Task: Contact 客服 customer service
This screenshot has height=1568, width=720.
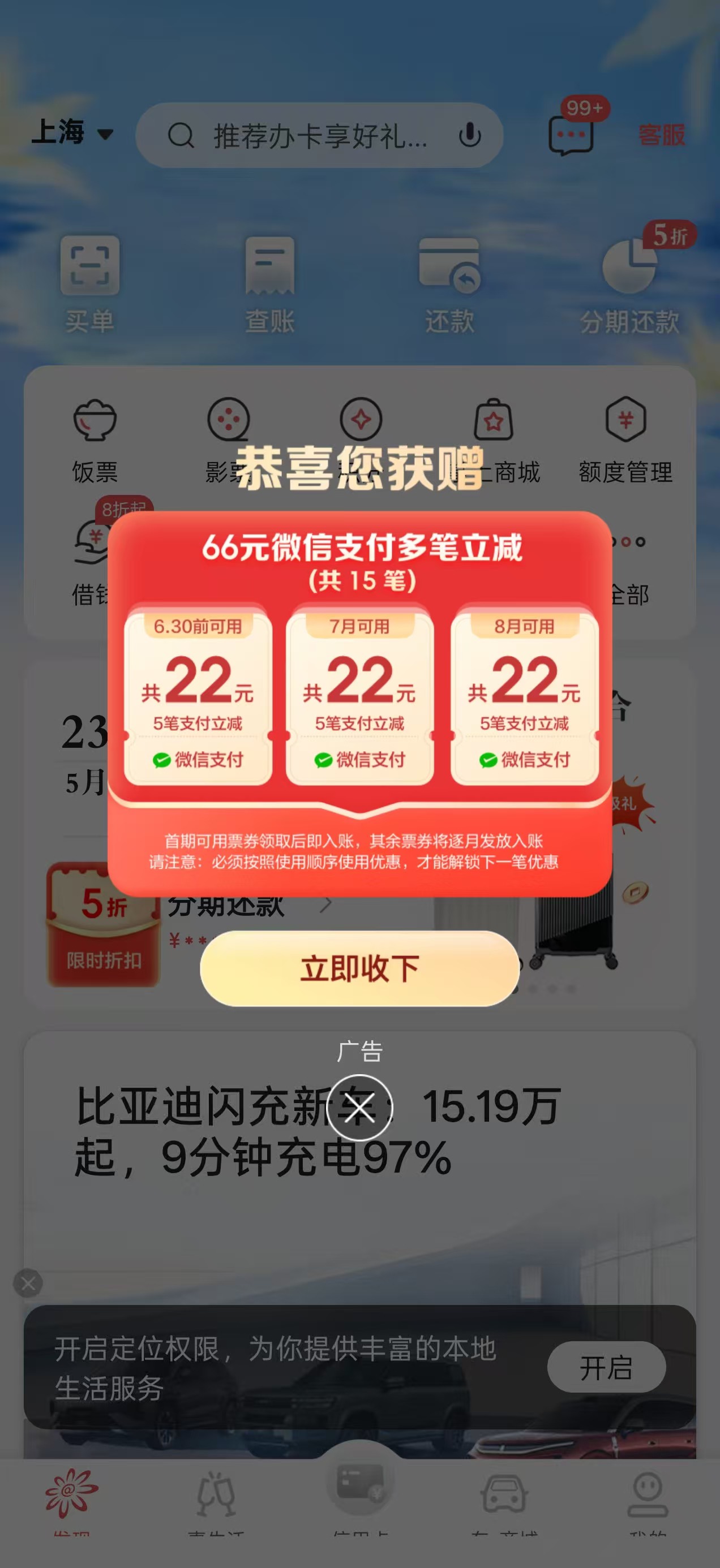Action: point(662,135)
